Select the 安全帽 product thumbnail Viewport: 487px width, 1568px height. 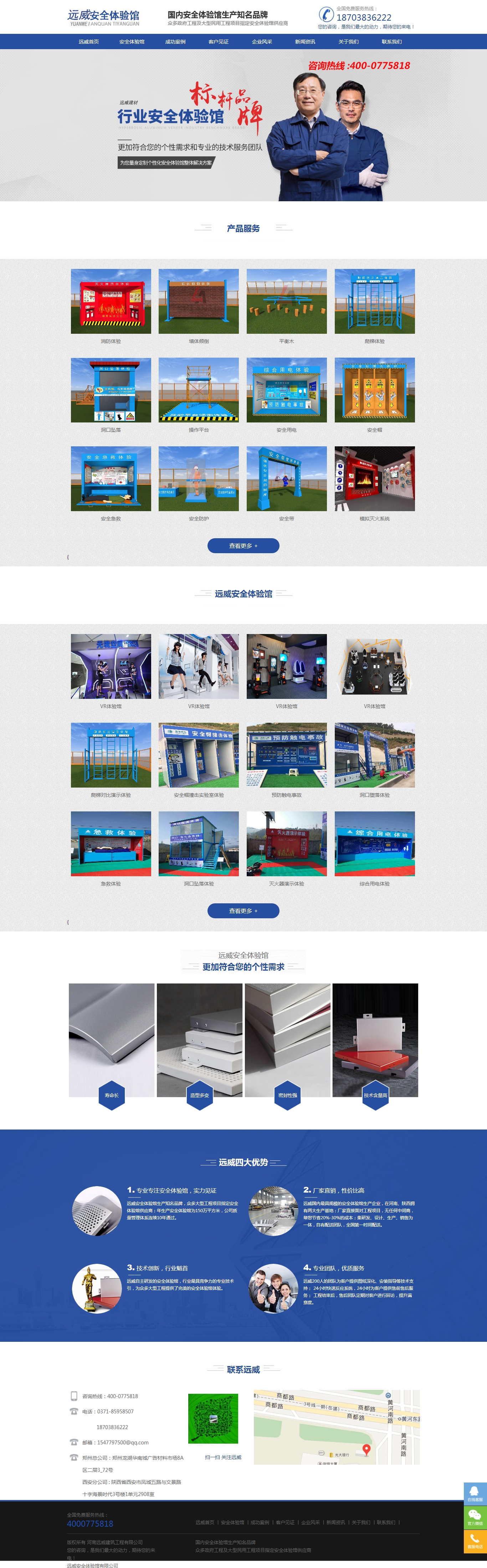point(374,390)
